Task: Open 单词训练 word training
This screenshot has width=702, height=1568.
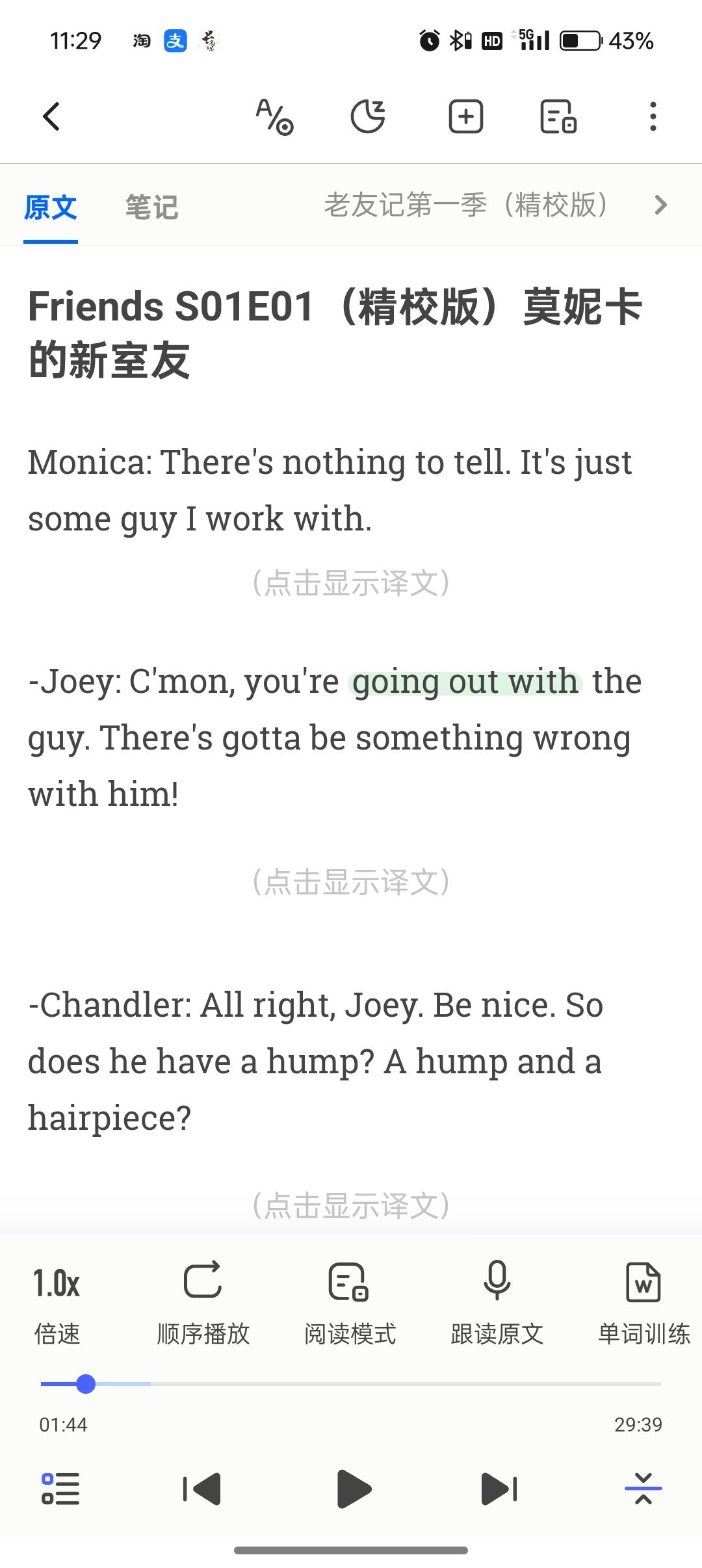Action: coord(643,1305)
